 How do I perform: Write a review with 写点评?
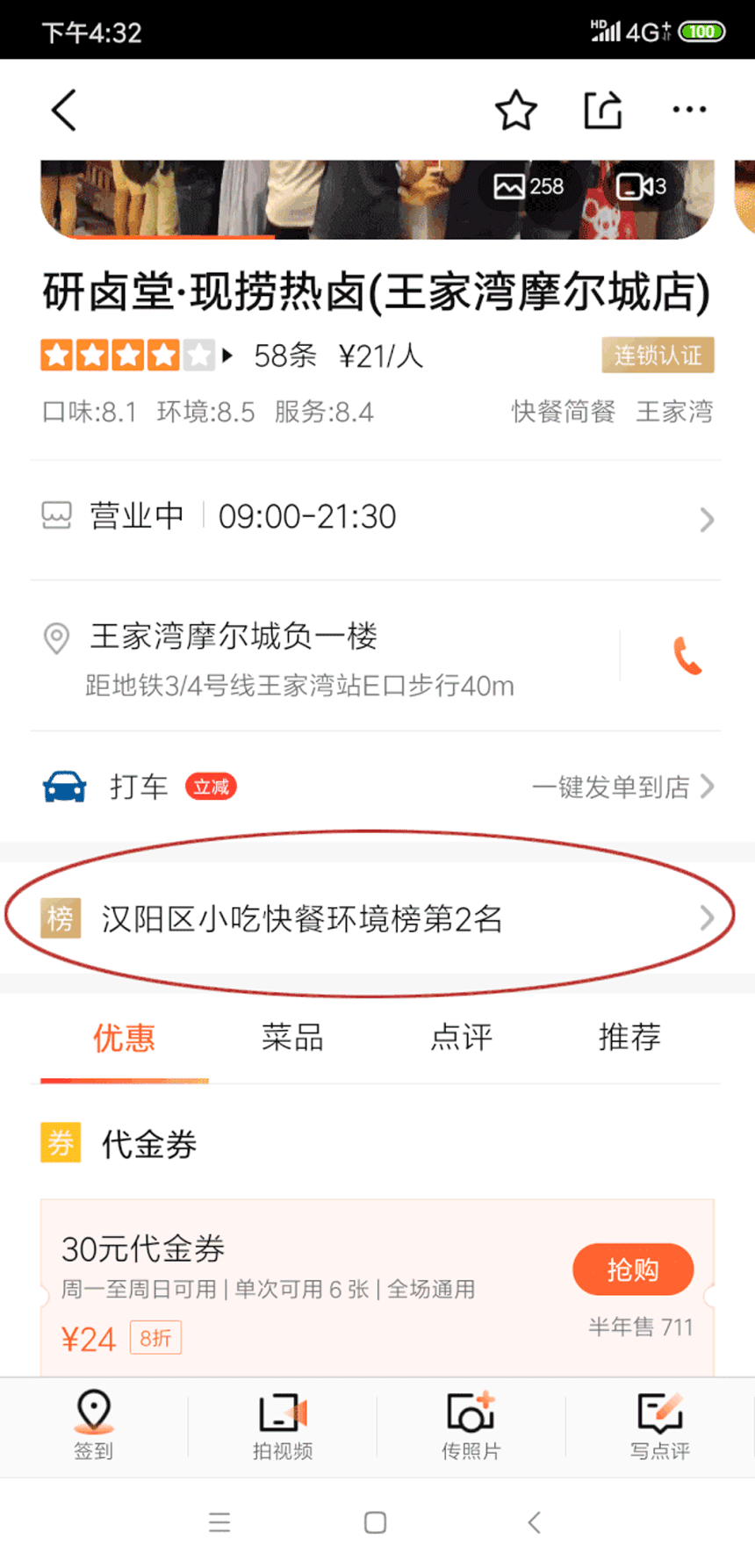pyautogui.click(x=659, y=1425)
